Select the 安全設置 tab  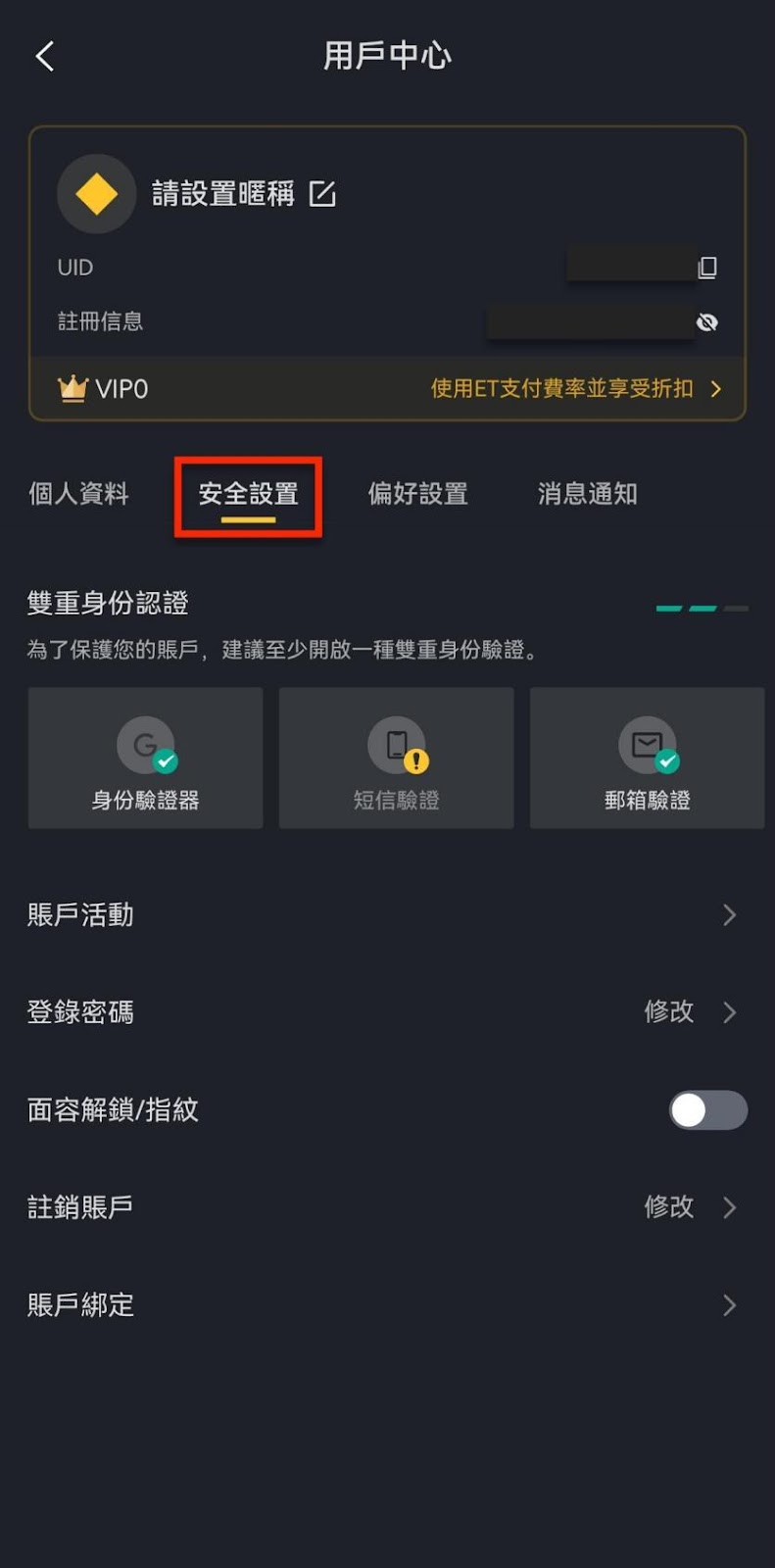248,495
